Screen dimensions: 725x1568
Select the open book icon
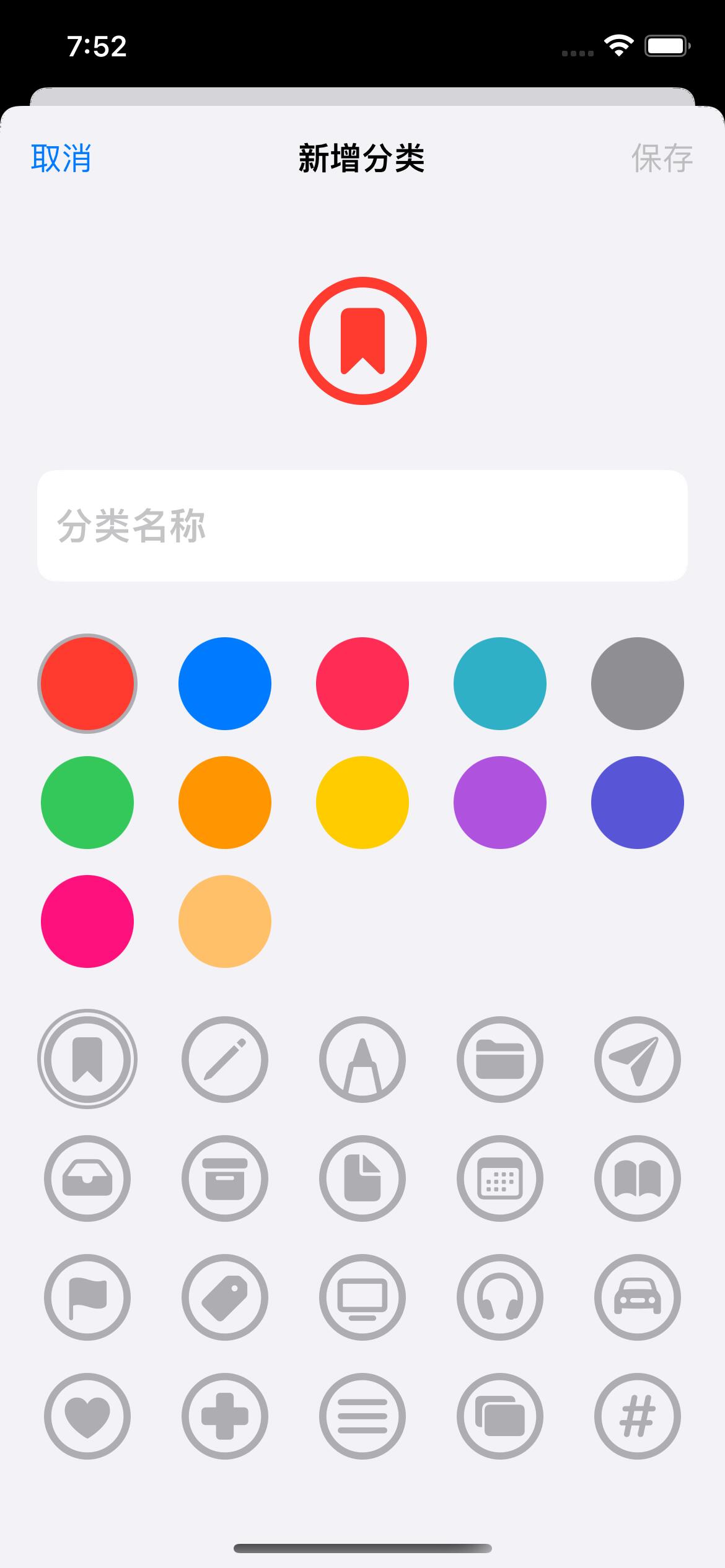[638, 1178]
